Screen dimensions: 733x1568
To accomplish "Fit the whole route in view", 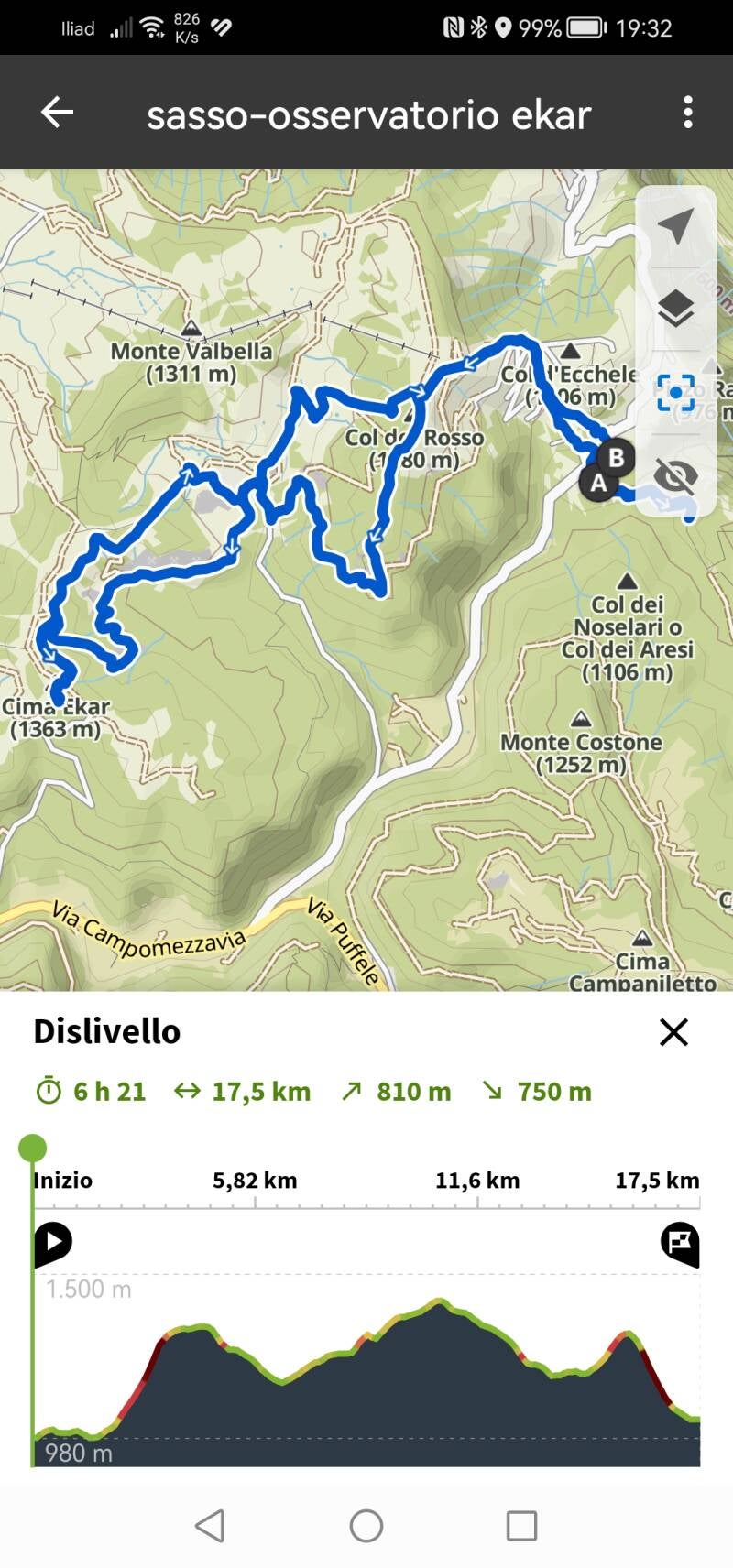I will point(676,393).
